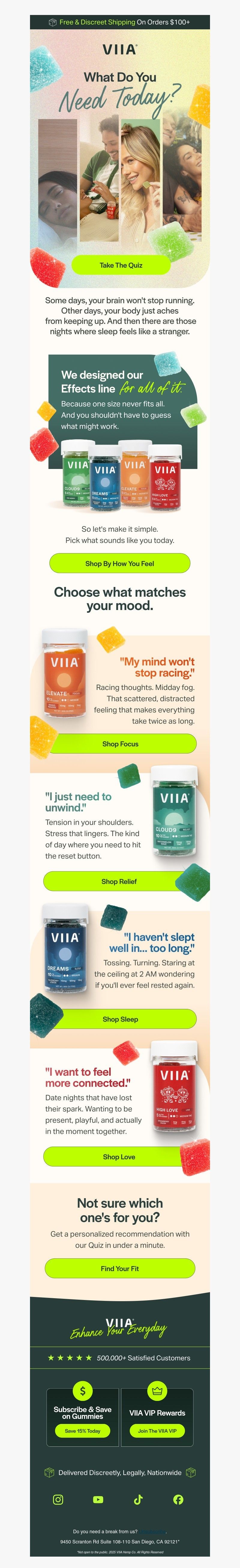Open VIIA's Instagram page
The height and width of the screenshot is (1568, 240).
tap(58, 1499)
